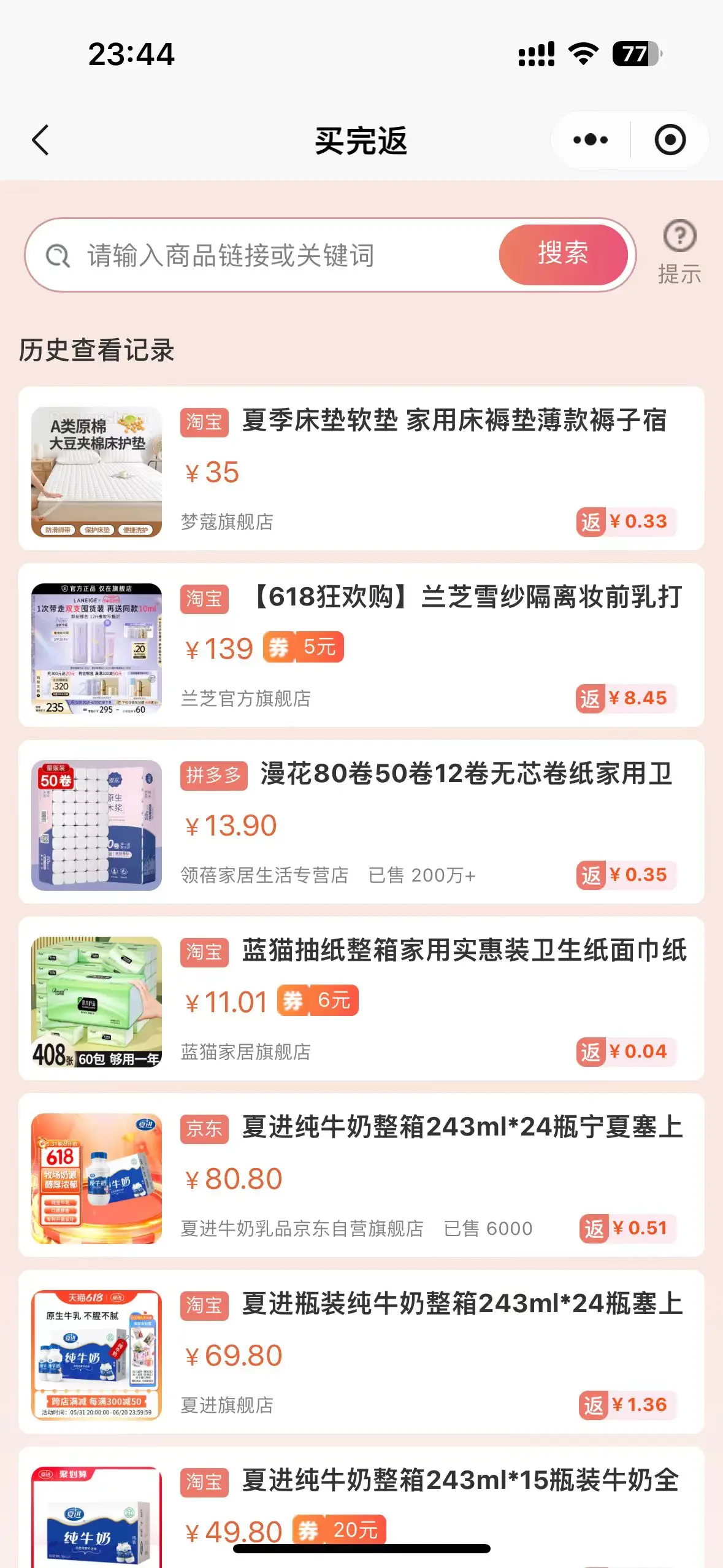Tap the 搜索 button
This screenshot has height=1568, width=723.
(563, 254)
